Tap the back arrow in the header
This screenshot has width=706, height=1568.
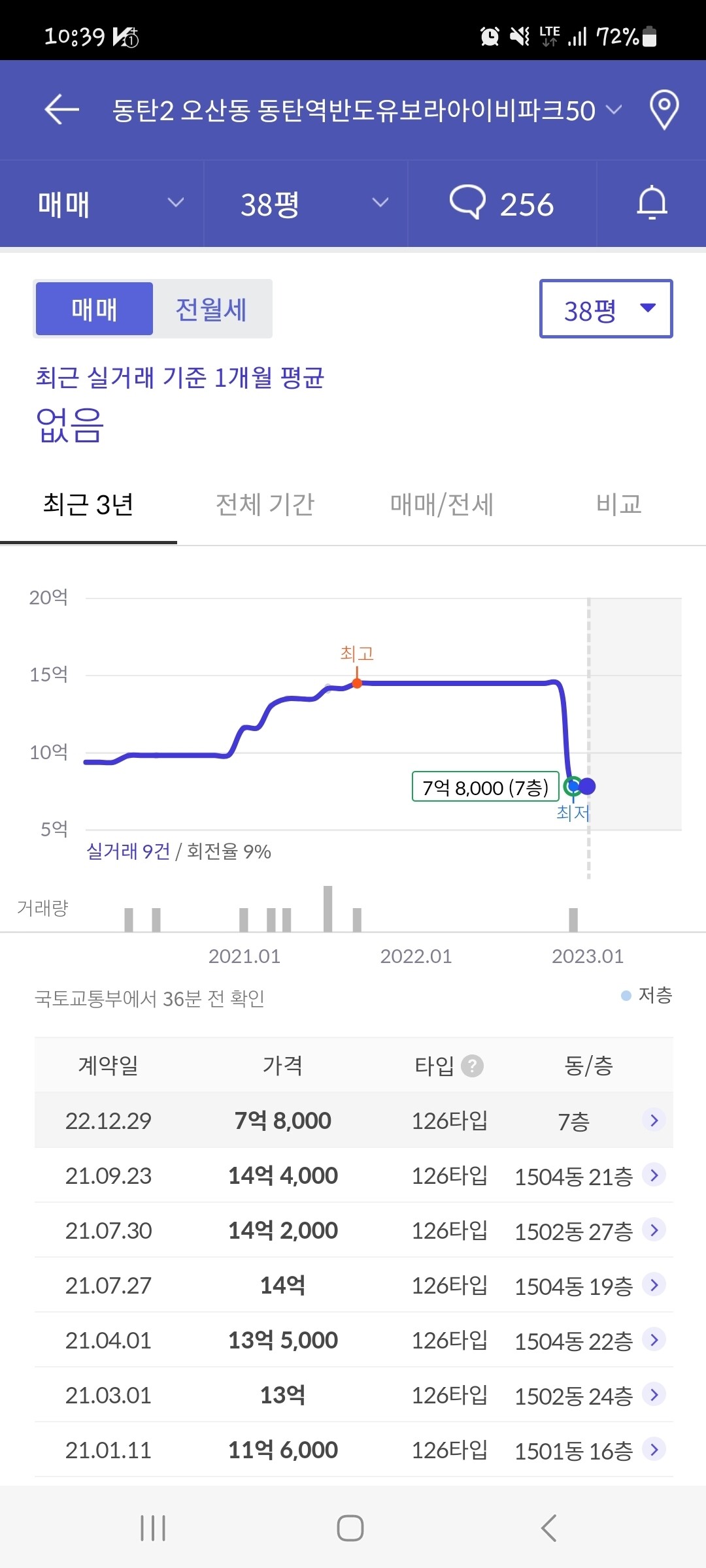coord(59,110)
